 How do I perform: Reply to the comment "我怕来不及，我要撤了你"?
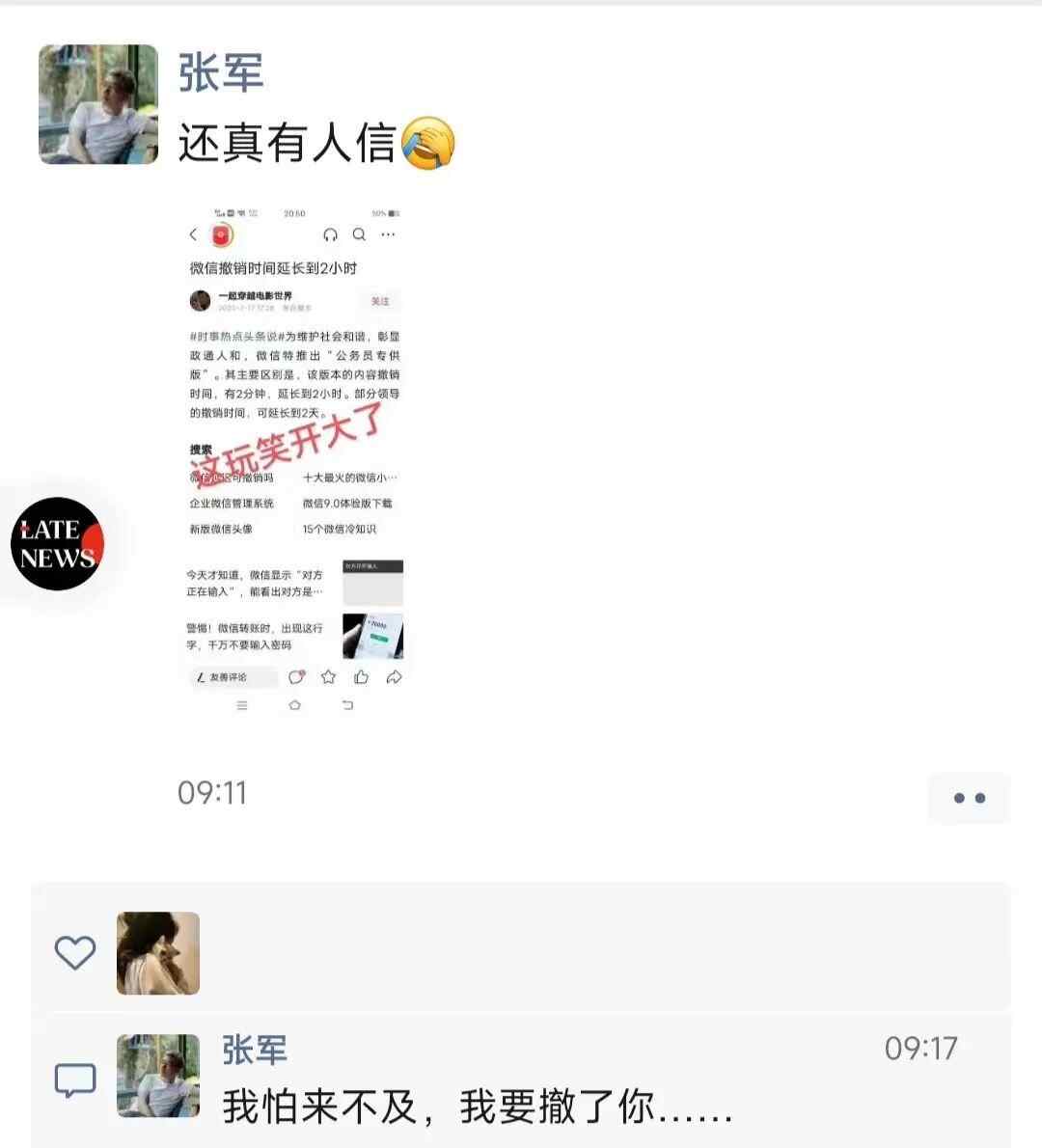tap(477, 1107)
